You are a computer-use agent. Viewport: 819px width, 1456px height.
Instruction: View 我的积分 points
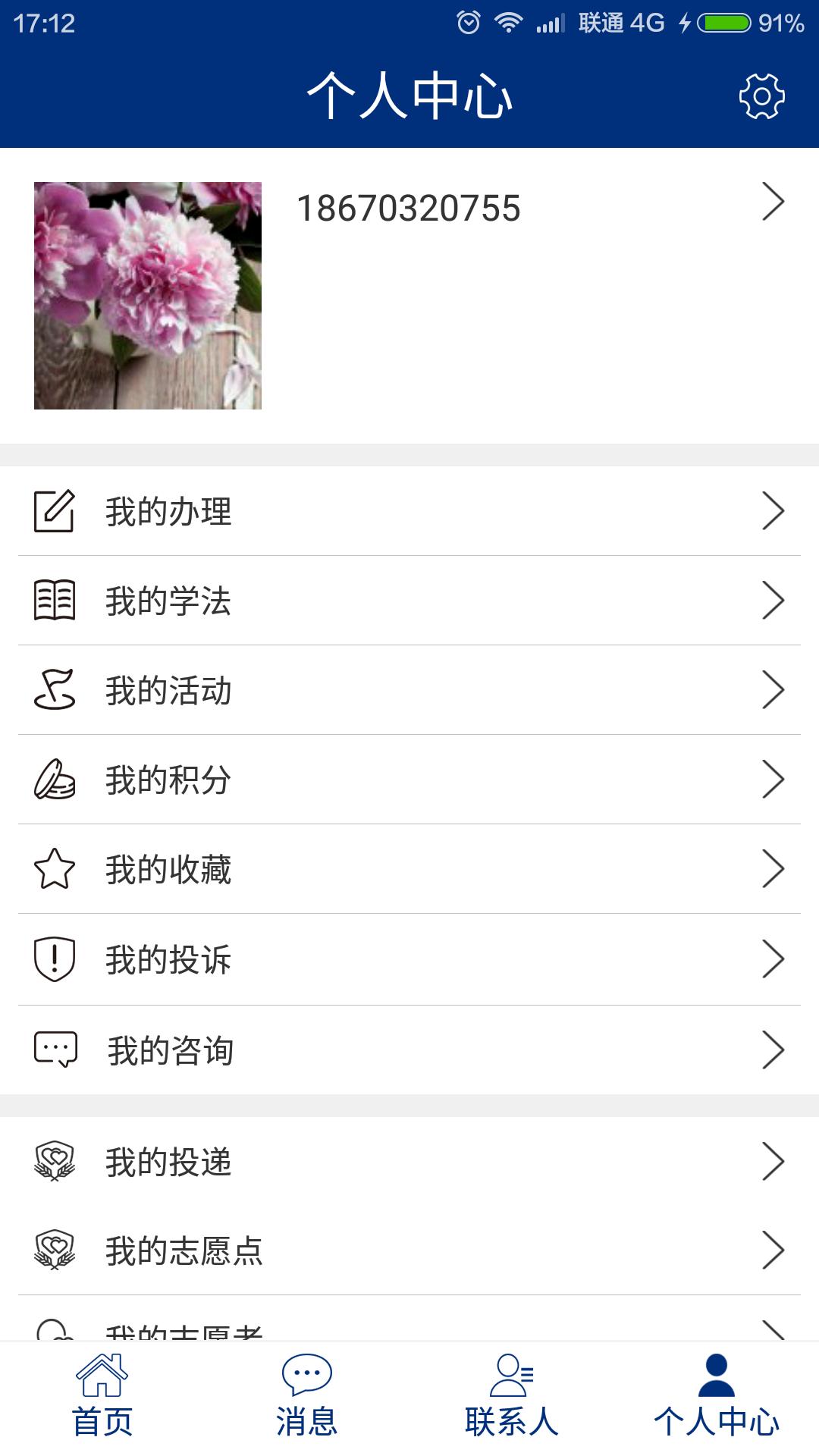409,780
